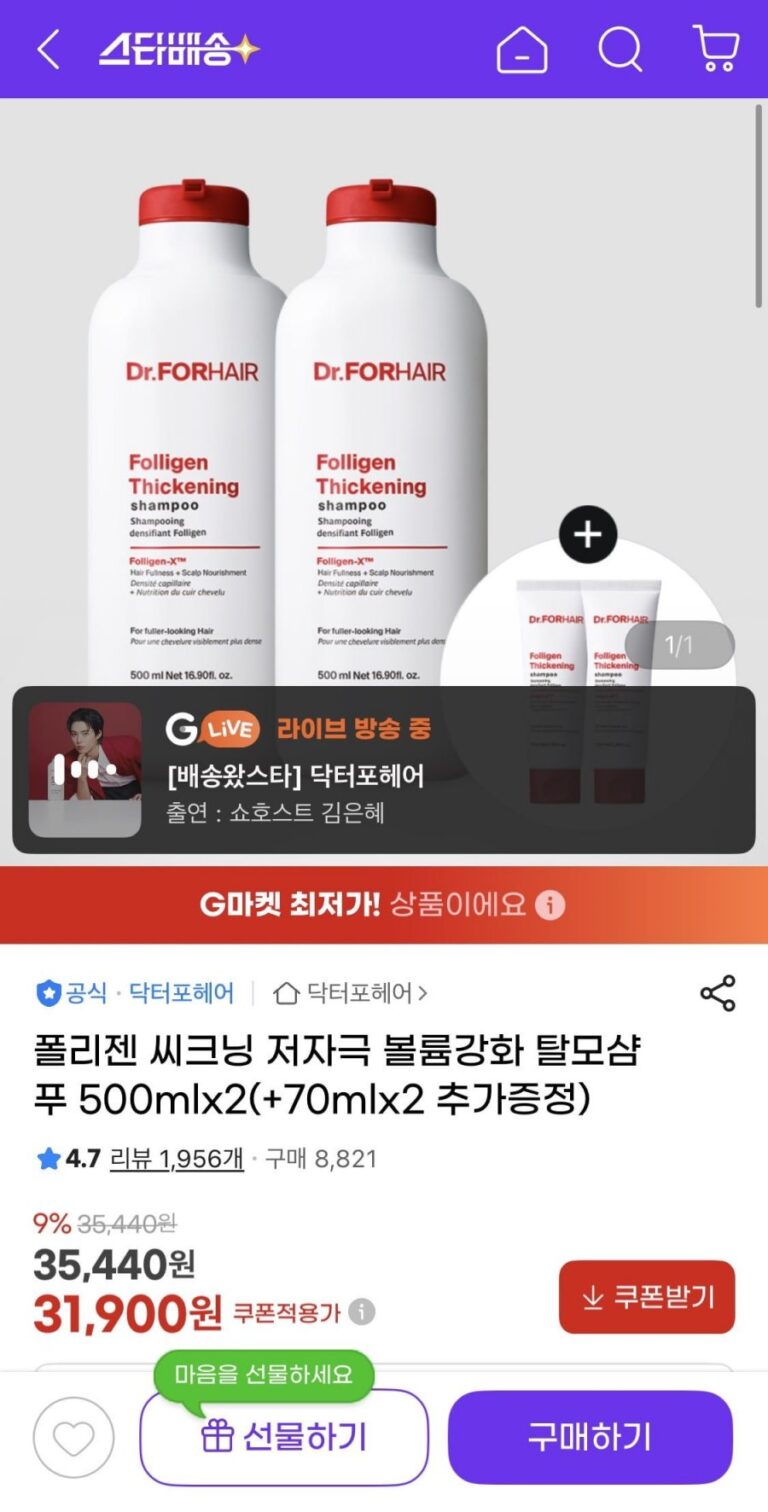Image resolution: width=768 pixels, height=1512 pixels.
Task: Go back using the top-left arrow
Action: [x=47, y=49]
